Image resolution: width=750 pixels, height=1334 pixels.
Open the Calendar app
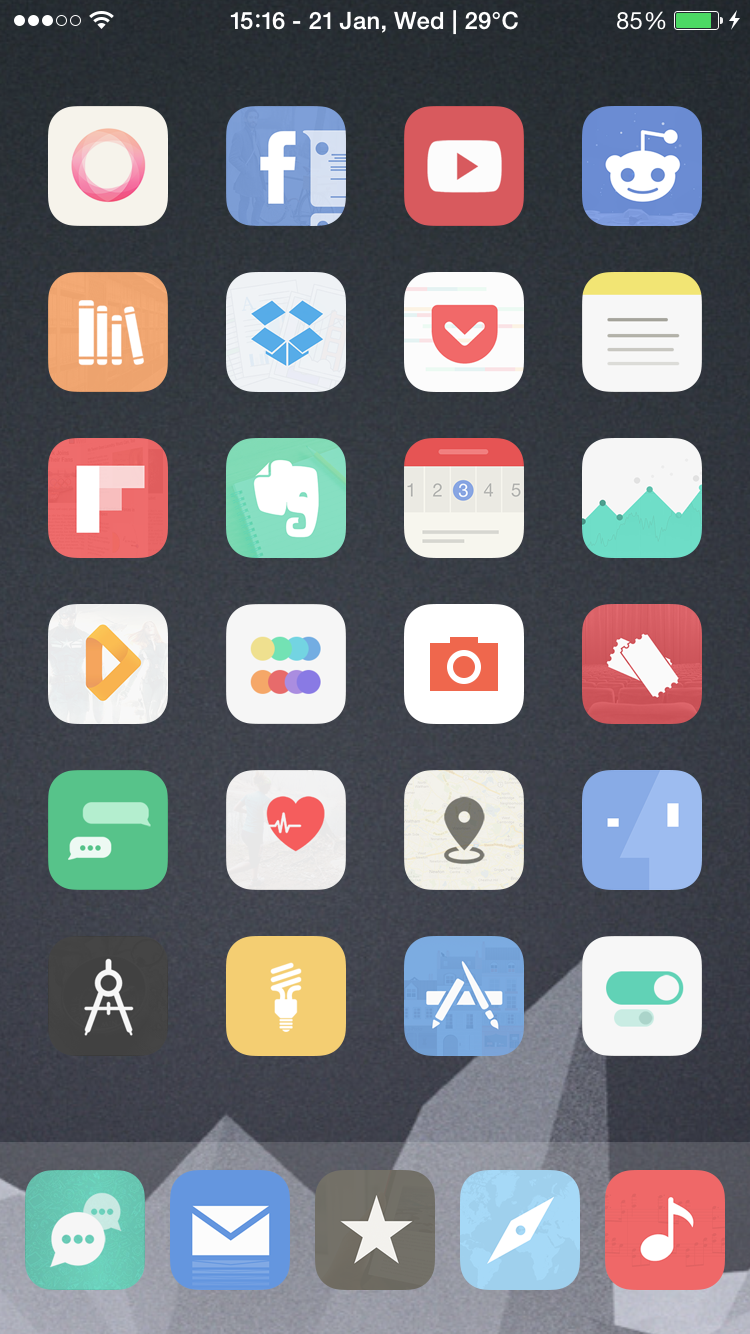click(464, 498)
